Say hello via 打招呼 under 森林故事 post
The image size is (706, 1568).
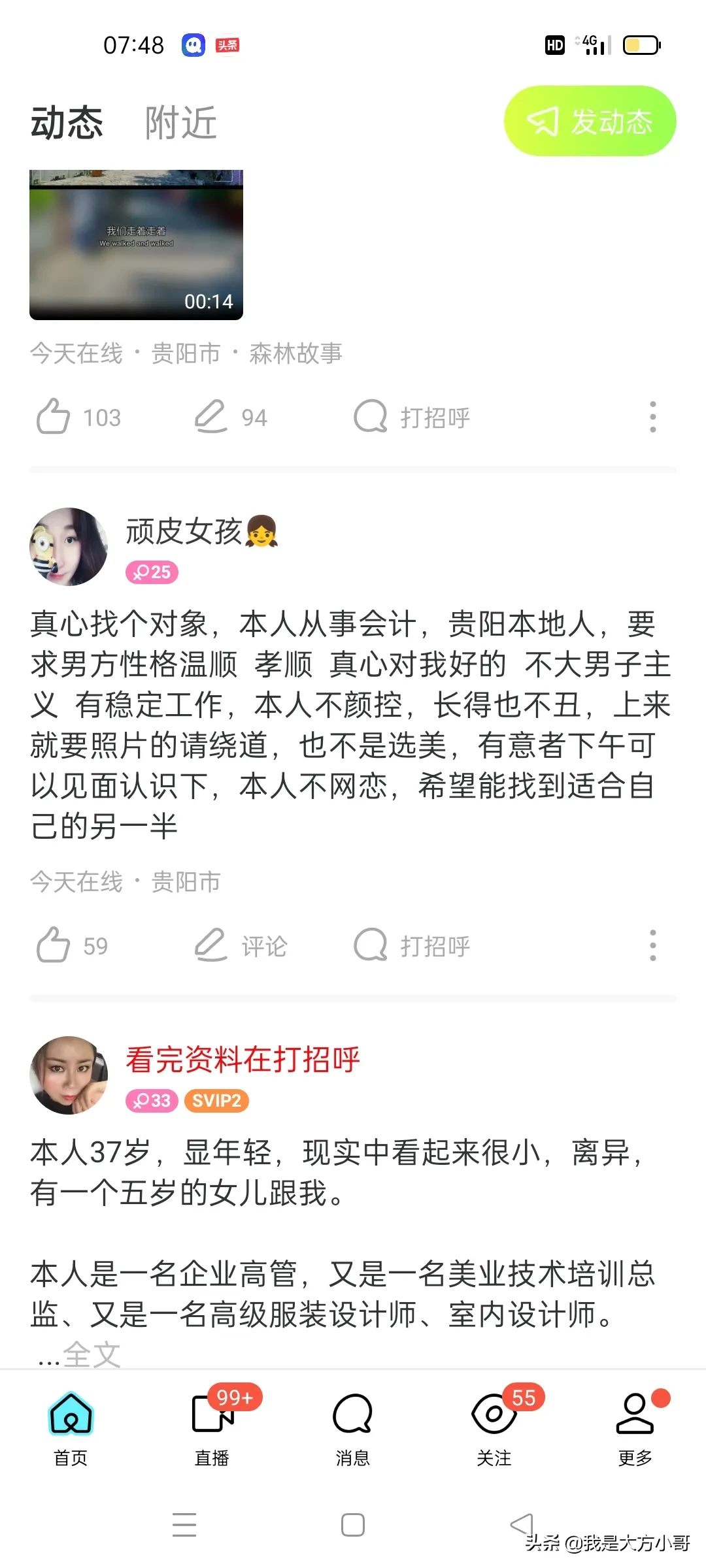(412, 417)
